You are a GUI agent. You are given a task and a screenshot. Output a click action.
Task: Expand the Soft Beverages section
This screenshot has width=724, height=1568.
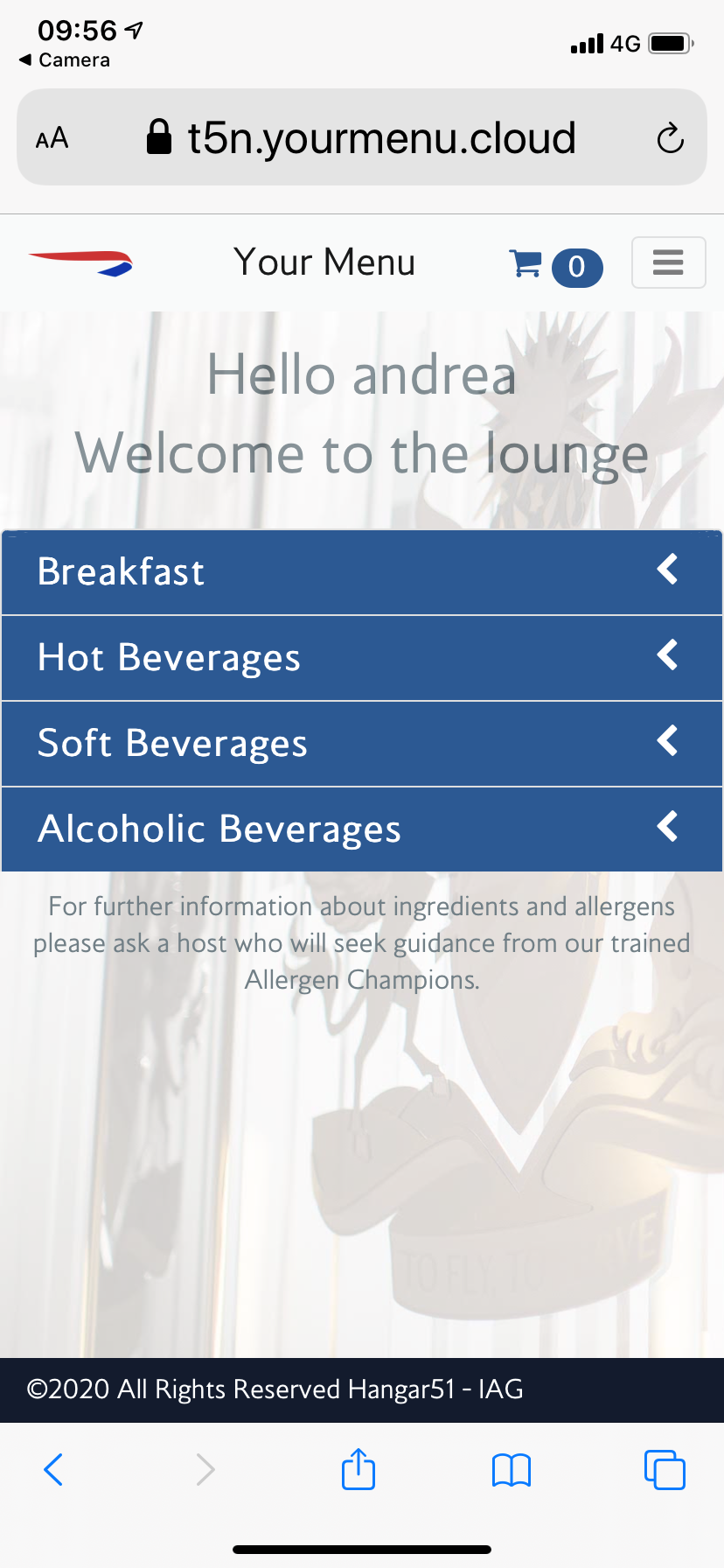click(x=361, y=744)
